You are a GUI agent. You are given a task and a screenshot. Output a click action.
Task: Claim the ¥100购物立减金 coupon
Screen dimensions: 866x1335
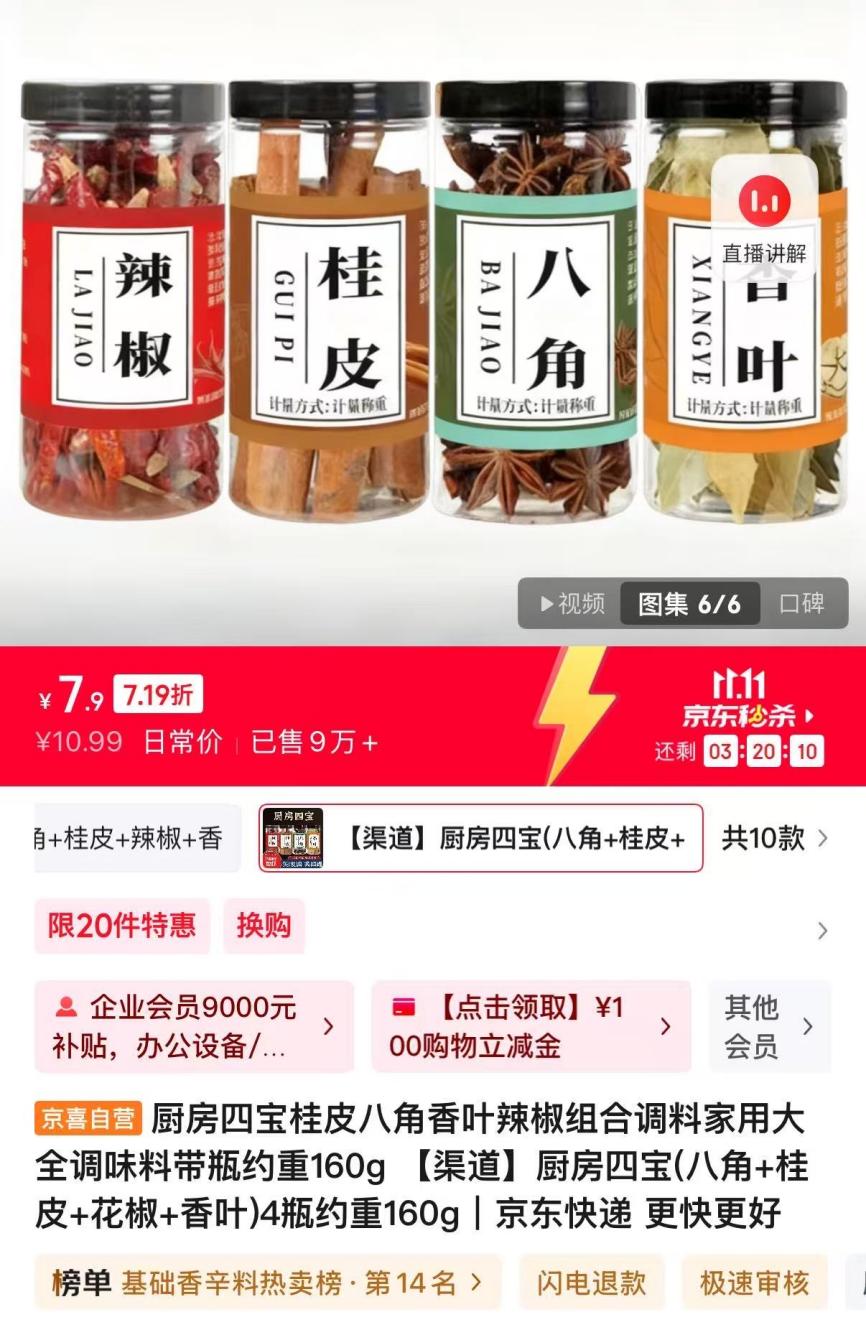click(x=530, y=1026)
